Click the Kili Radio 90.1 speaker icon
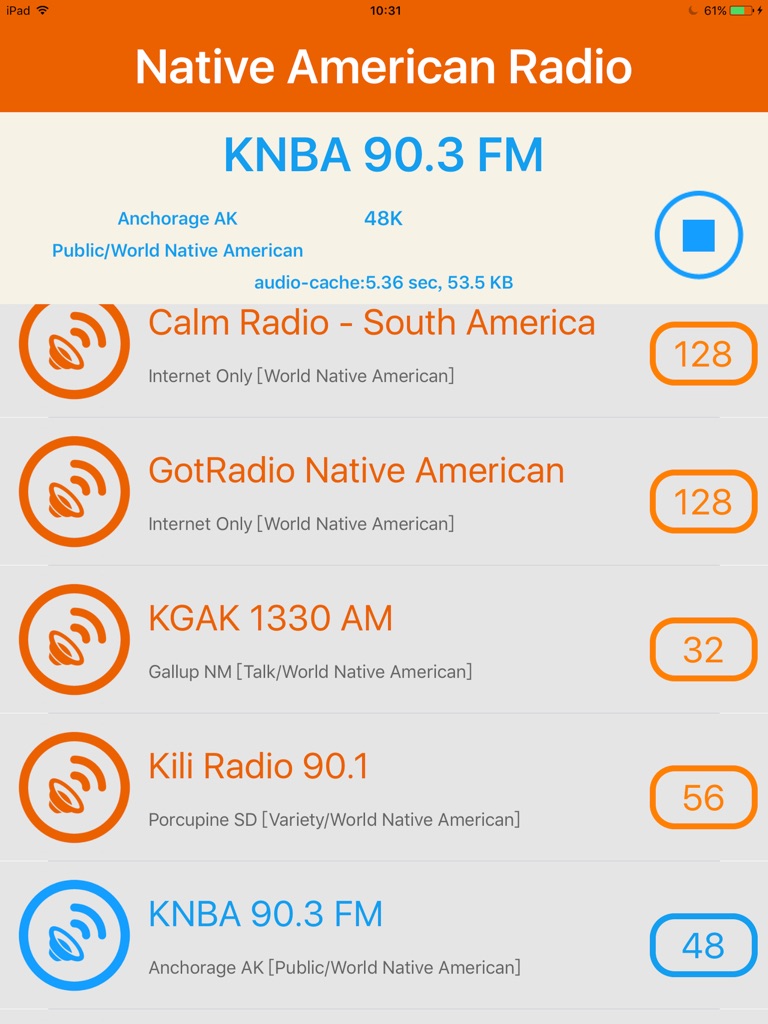Viewport: 768px width, 1024px height. pyautogui.click(x=74, y=787)
